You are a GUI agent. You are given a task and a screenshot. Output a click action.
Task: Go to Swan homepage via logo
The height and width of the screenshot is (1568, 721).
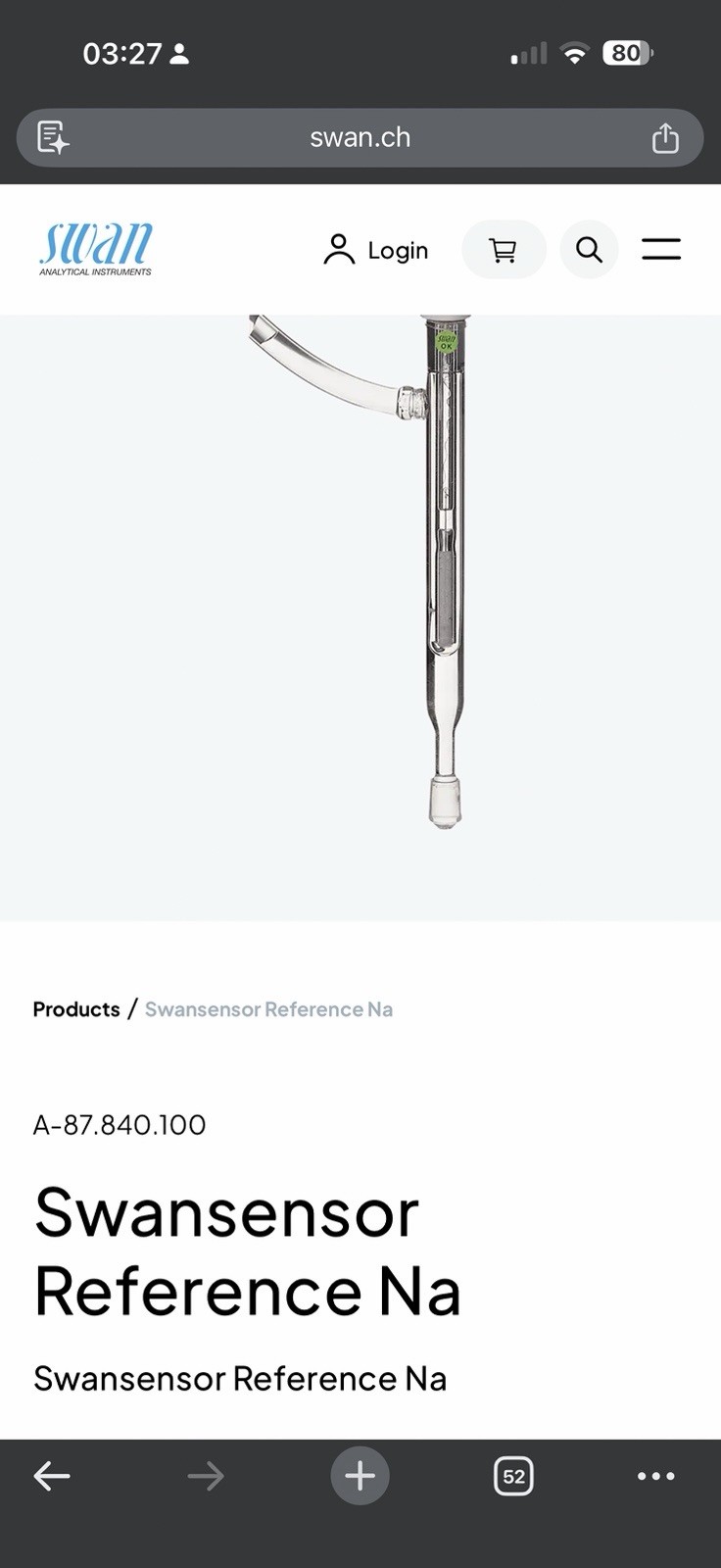coord(96,250)
